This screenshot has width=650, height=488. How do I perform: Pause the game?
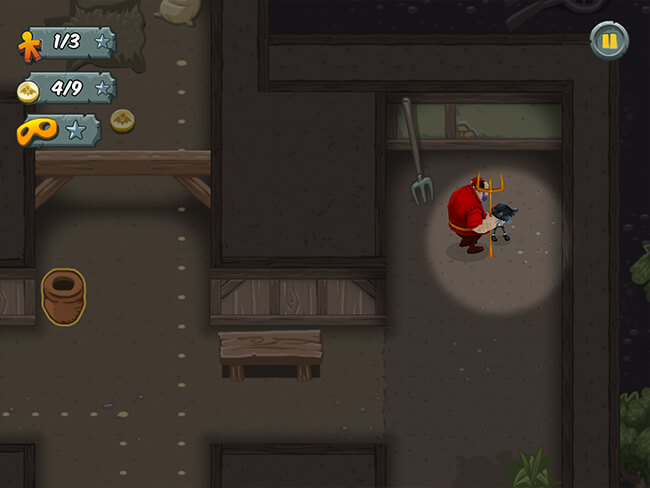(607, 41)
